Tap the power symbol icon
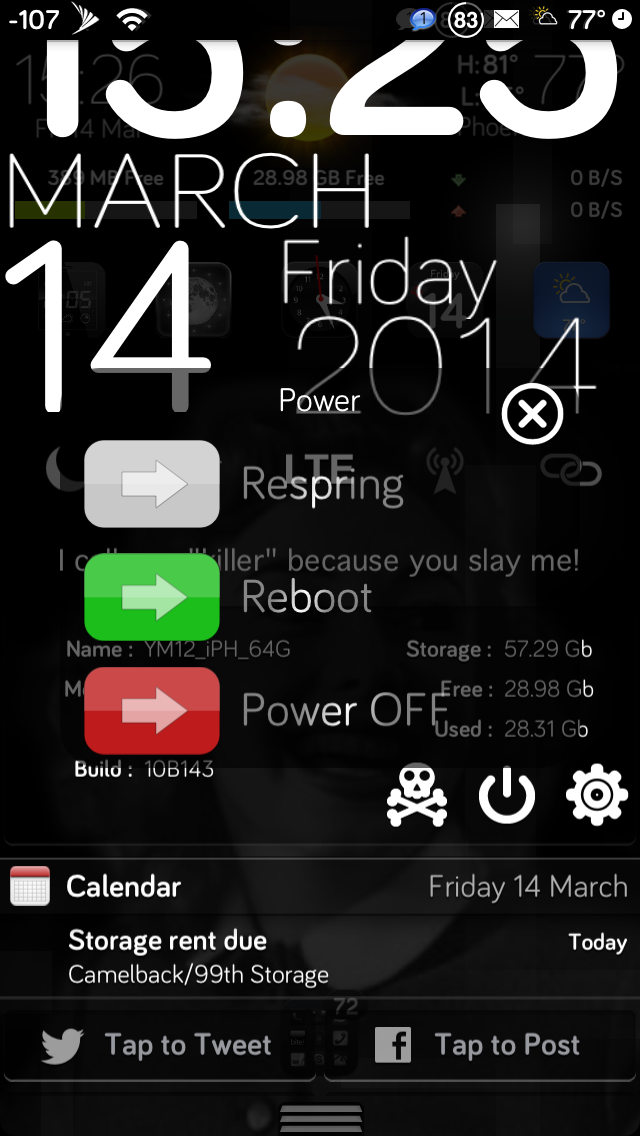 click(x=507, y=795)
